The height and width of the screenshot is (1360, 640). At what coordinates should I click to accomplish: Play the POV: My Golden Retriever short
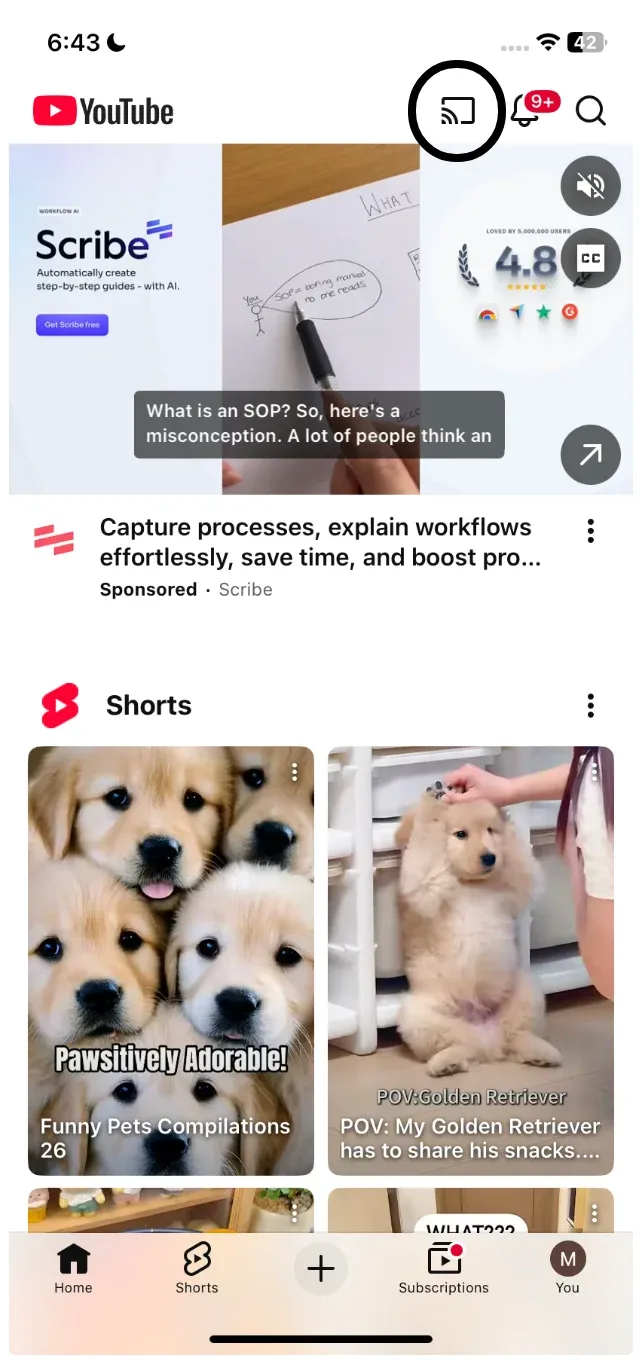471,960
